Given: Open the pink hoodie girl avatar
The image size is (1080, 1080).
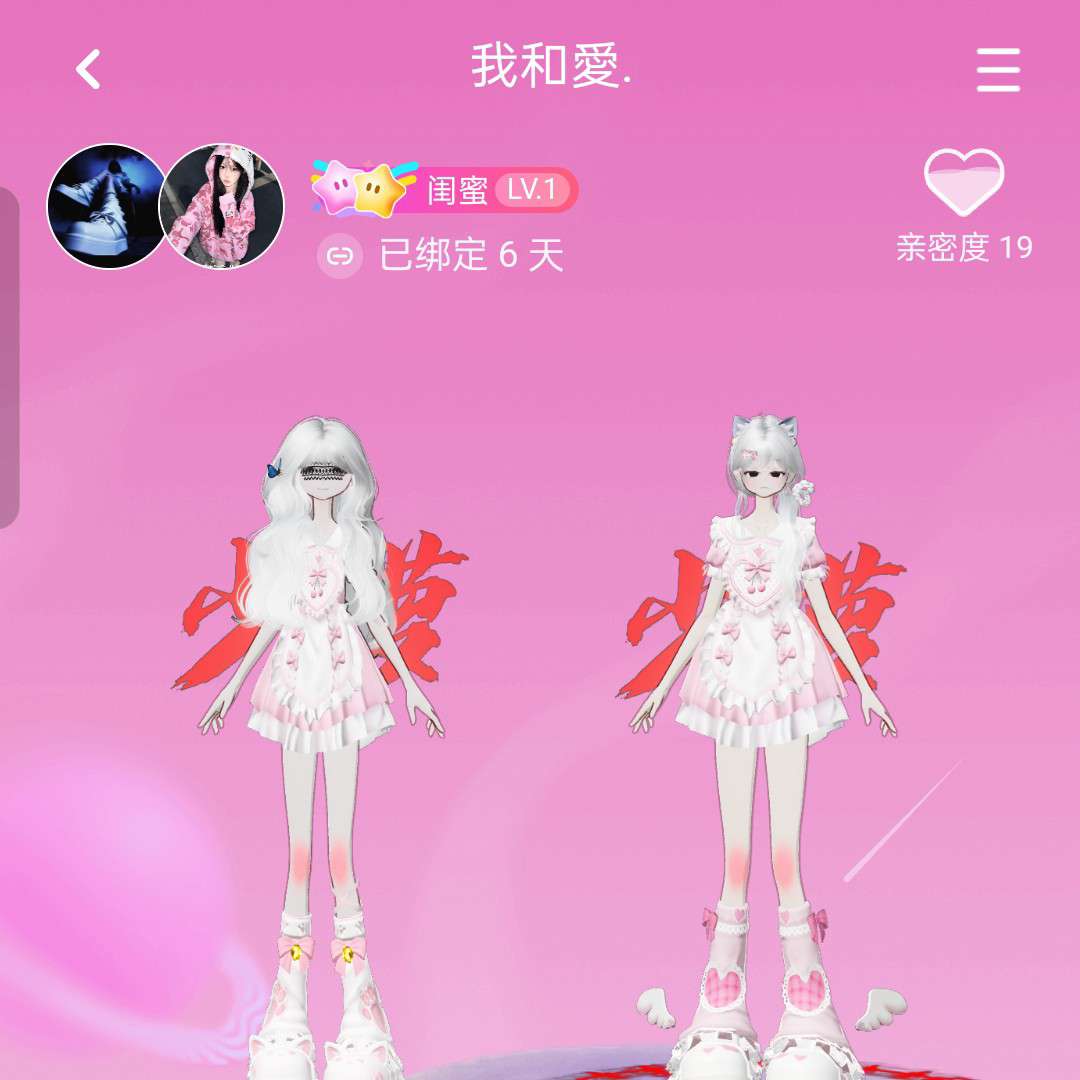Looking at the screenshot, I should tap(222, 206).
